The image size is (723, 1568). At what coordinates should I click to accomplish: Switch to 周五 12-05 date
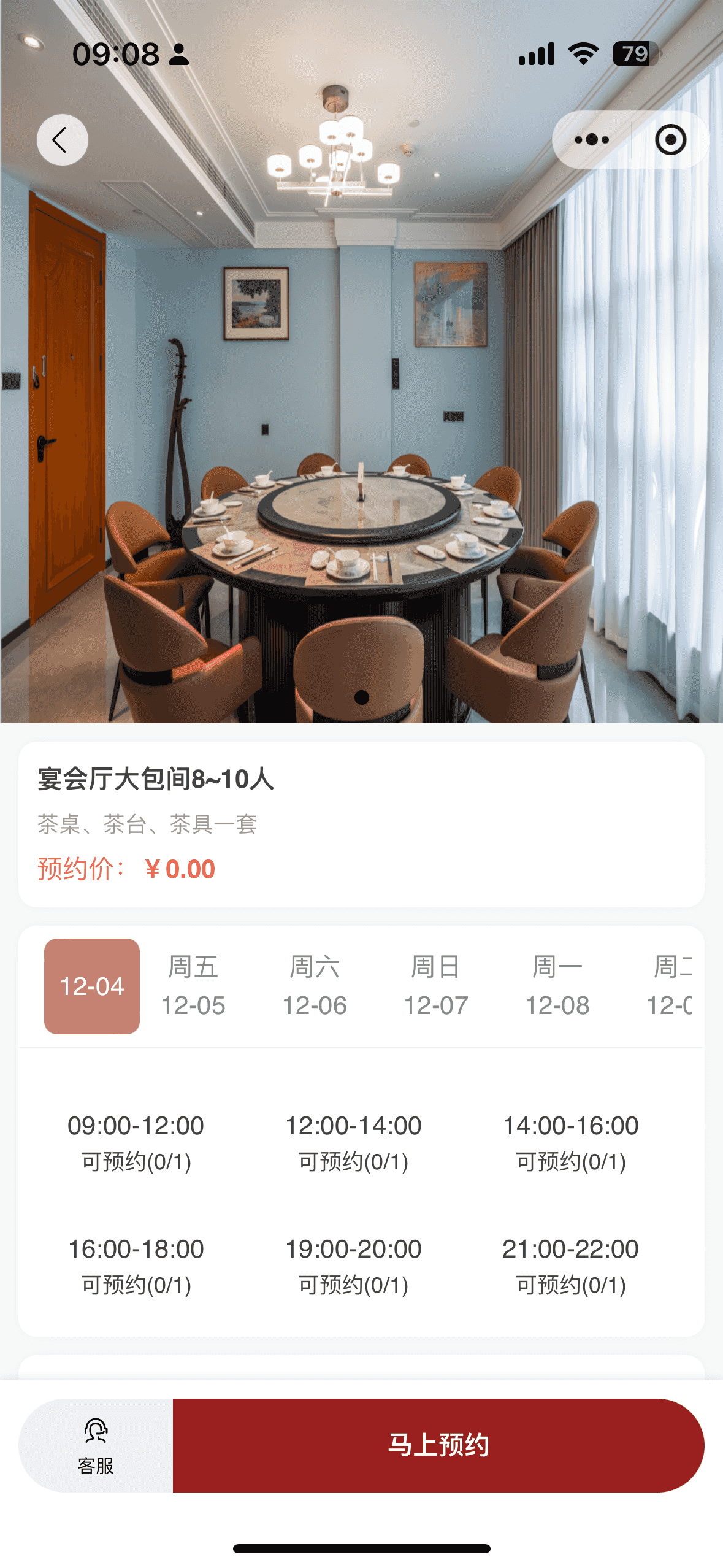click(x=193, y=986)
